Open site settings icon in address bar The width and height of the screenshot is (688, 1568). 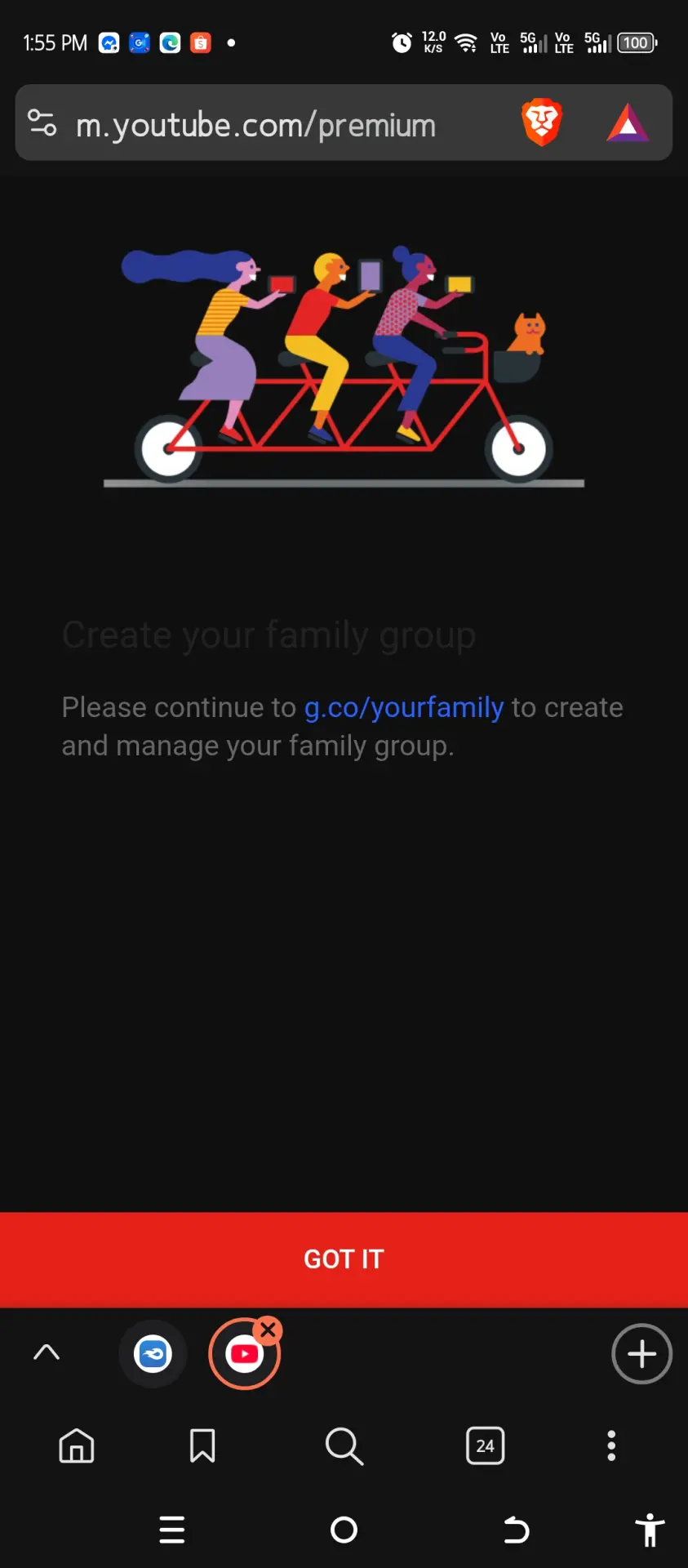coord(42,123)
